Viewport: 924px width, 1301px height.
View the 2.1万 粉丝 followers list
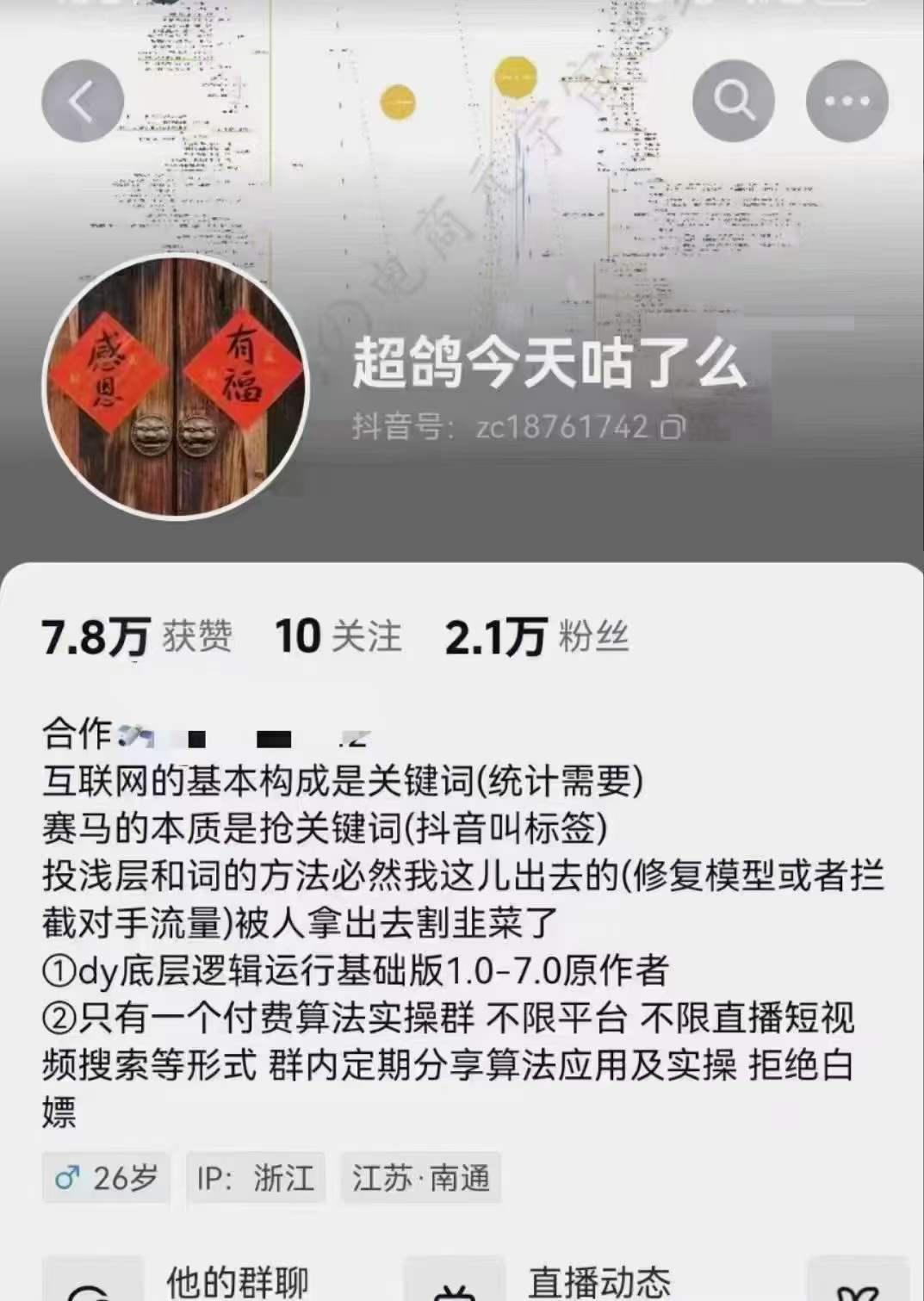pyautogui.click(x=536, y=637)
